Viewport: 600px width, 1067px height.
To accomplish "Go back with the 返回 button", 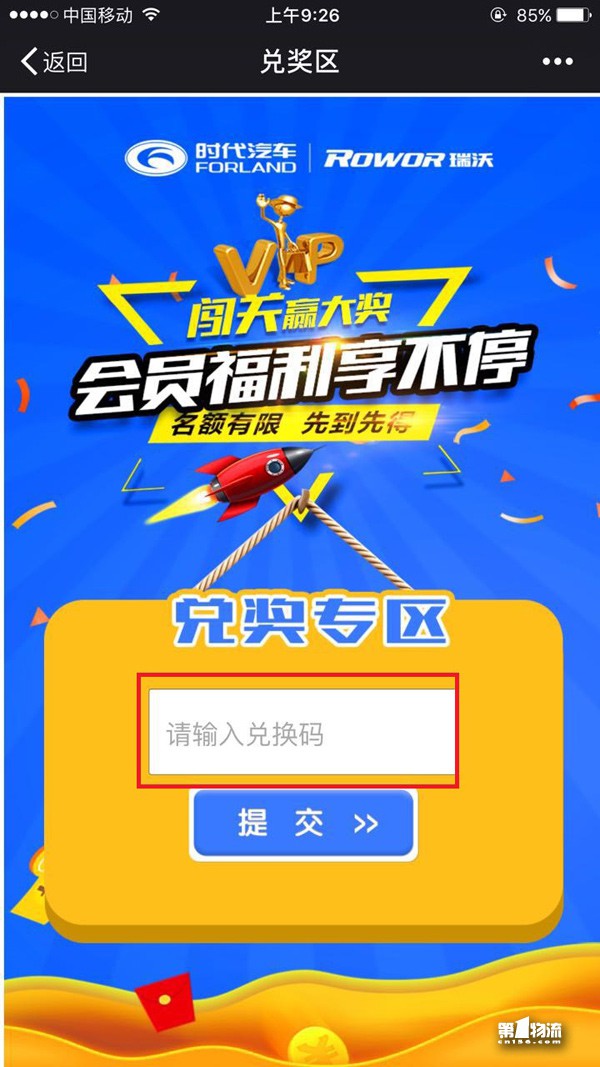I will pyautogui.click(x=54, y=62).
